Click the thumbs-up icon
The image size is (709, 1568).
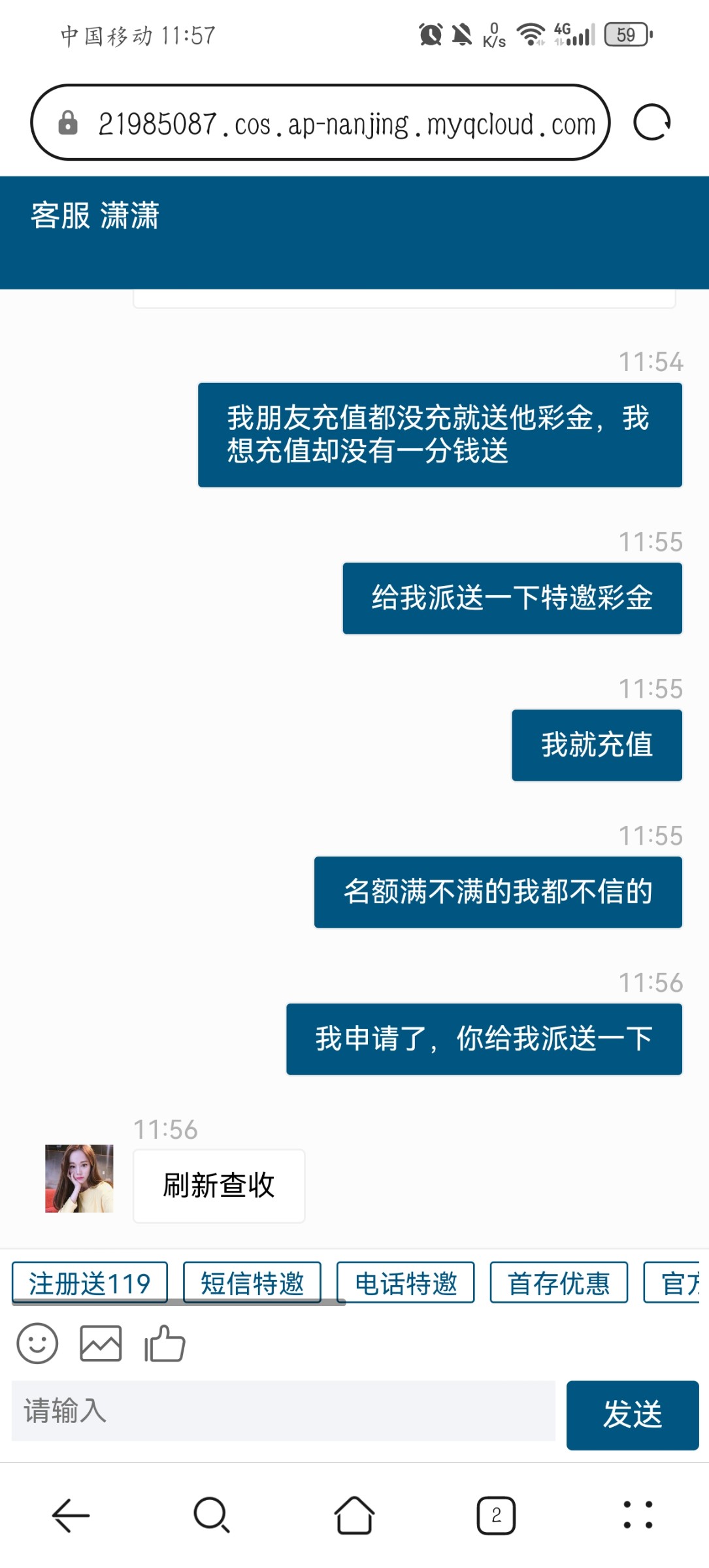click(165, 1344)
